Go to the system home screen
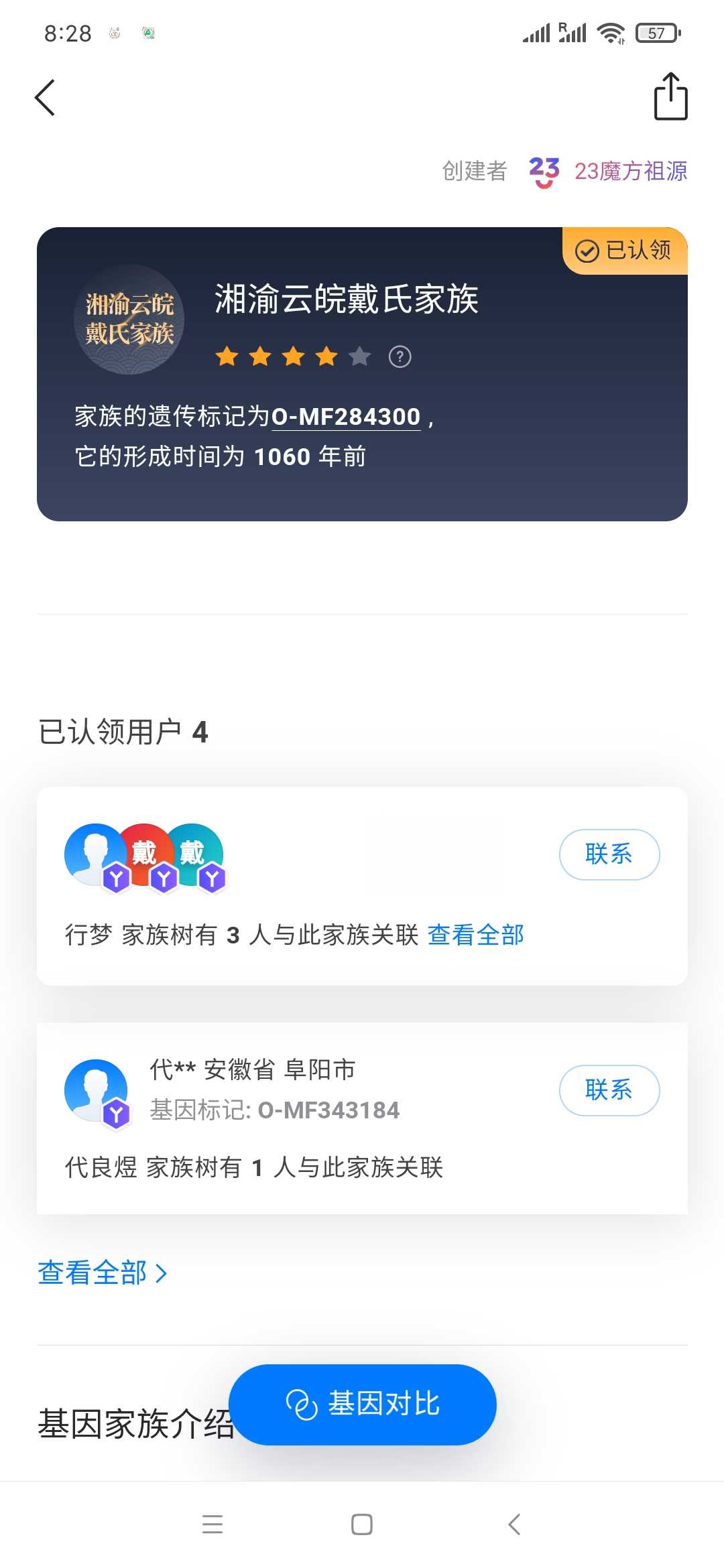The image size is (724, 1568). (x=362, y=1524)
